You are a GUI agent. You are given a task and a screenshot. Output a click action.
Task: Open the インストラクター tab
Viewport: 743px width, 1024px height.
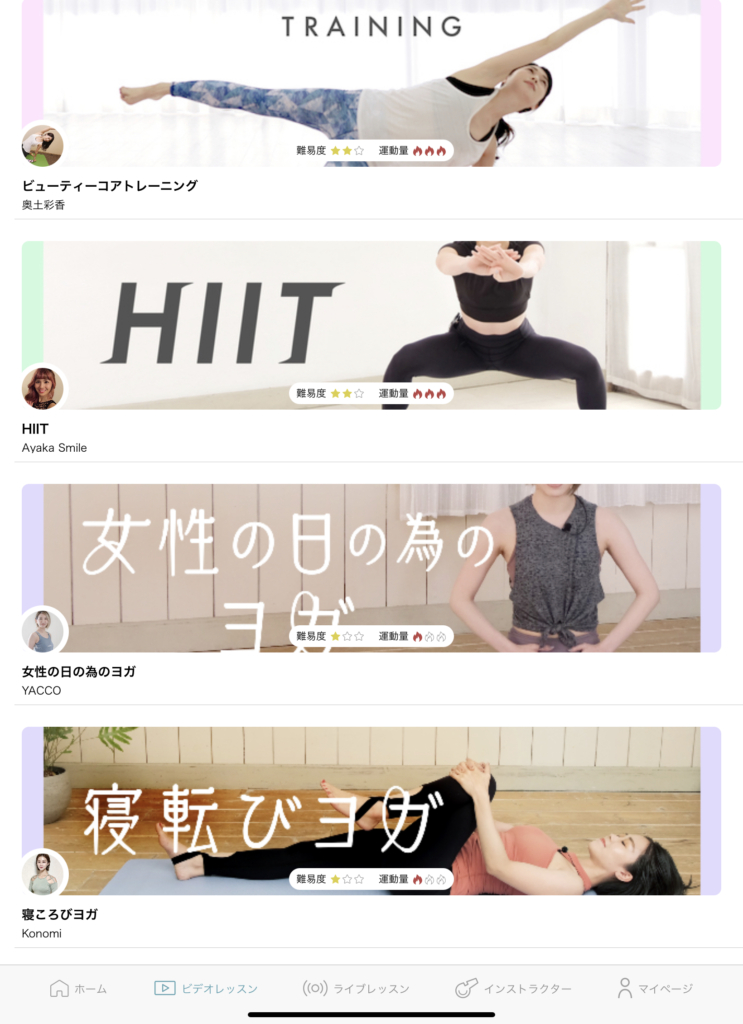pyautogui.click(x=513, y=988)
